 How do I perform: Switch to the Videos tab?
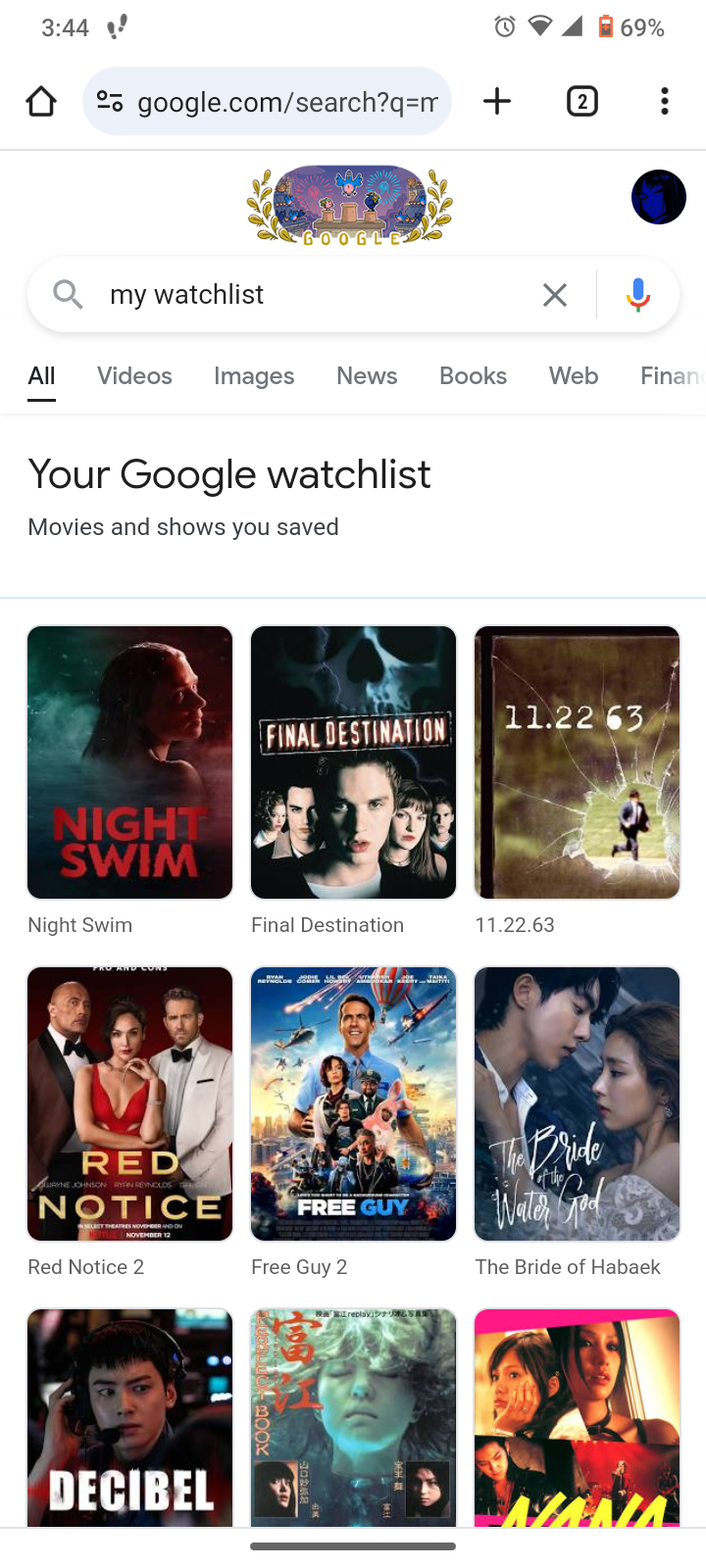(x=133, y=375)
